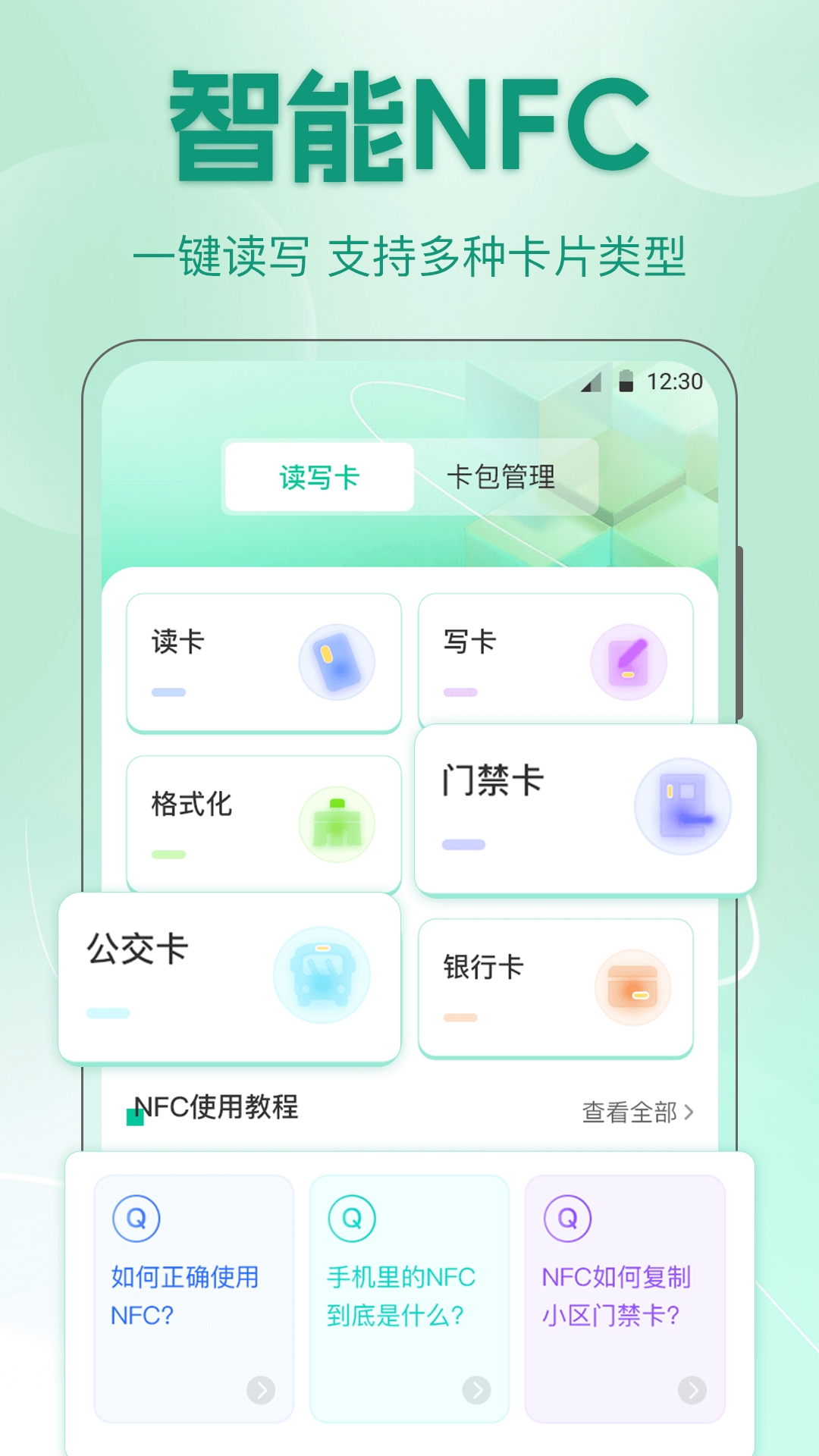Click the blue progress bar under 读卡
The width and height of the screenshot is (819, 1456).
(x=168, y=694)
